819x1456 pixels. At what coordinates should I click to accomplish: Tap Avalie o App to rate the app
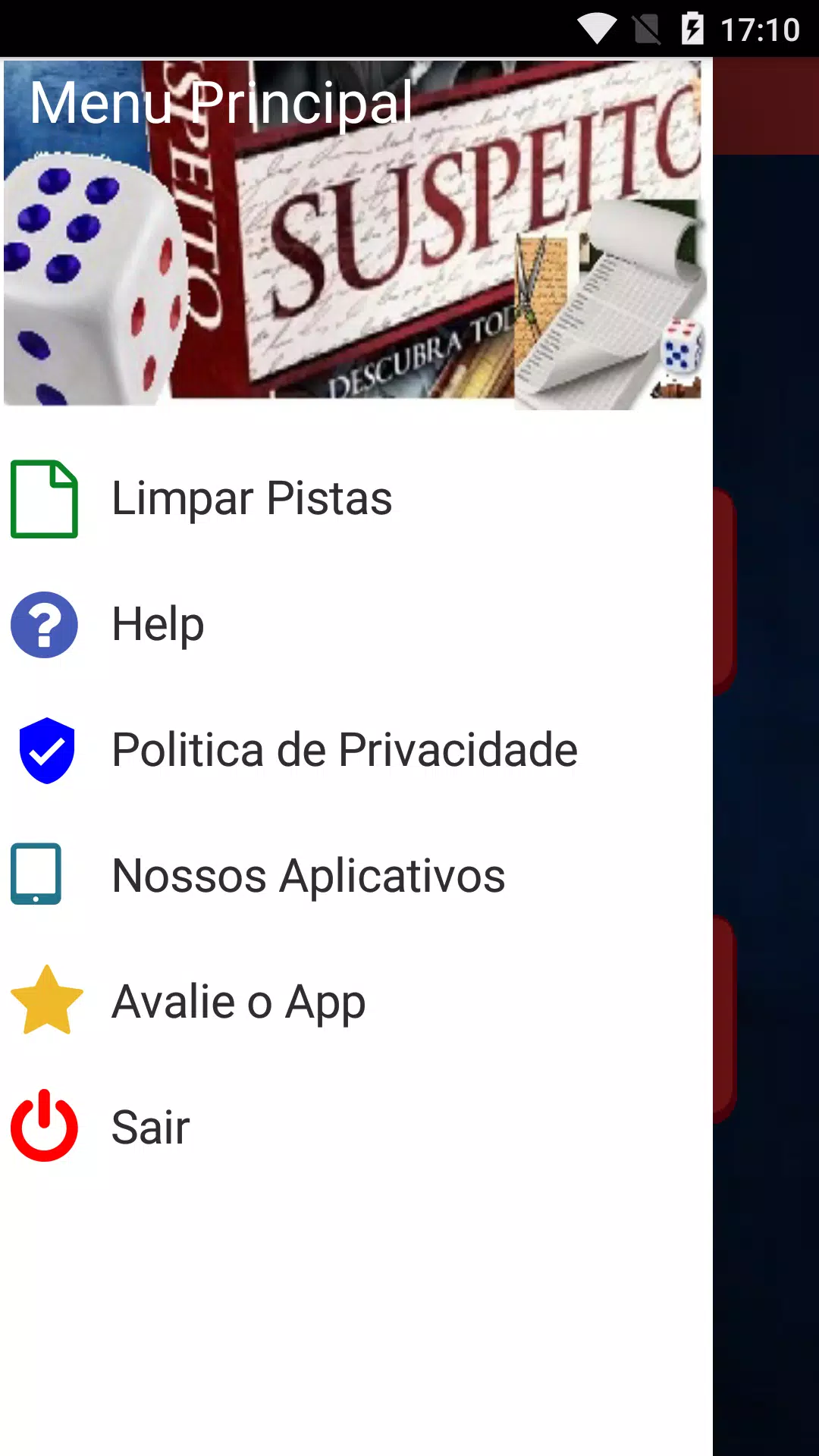point(237,1001)
